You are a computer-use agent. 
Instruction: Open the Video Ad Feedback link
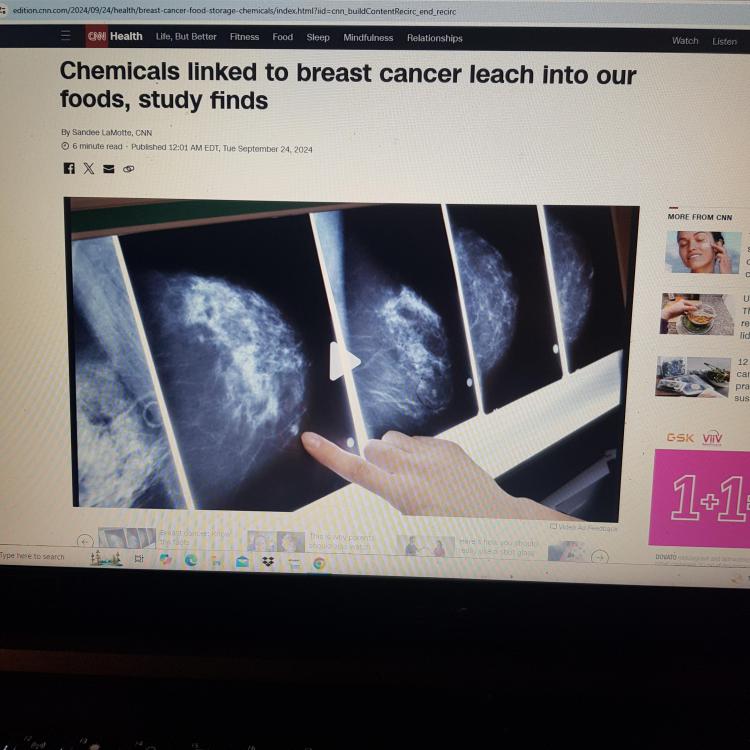(x=585, y=527)
